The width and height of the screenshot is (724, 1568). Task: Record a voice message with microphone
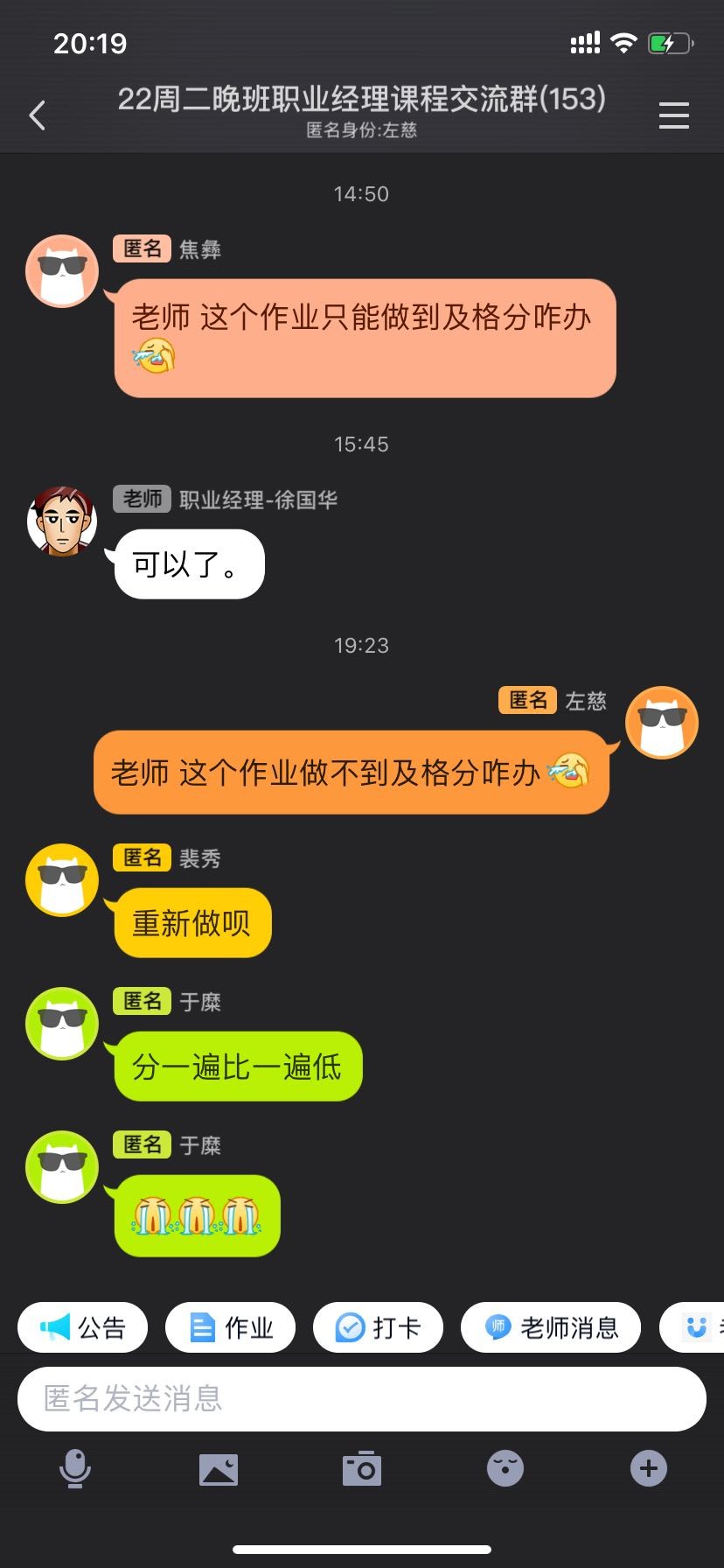[x=75, y=1468]
